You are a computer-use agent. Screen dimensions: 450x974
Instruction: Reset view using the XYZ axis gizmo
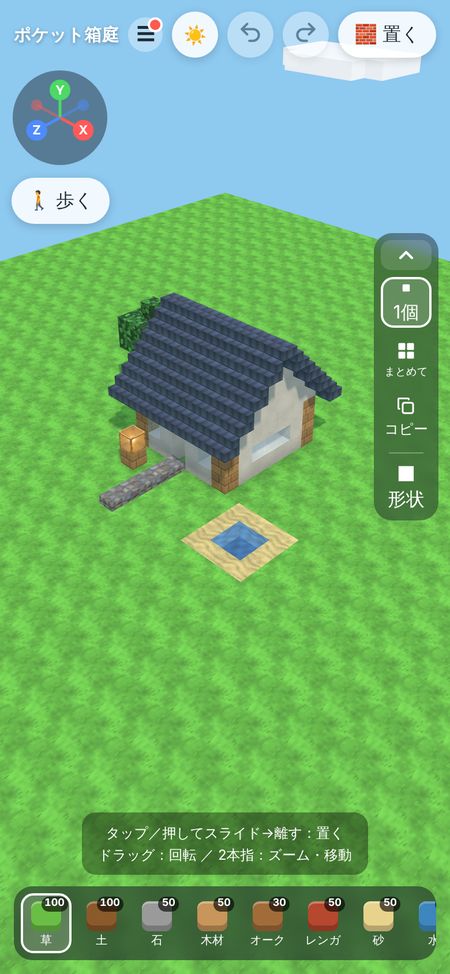pyautogui.click(x=60, y=117)
